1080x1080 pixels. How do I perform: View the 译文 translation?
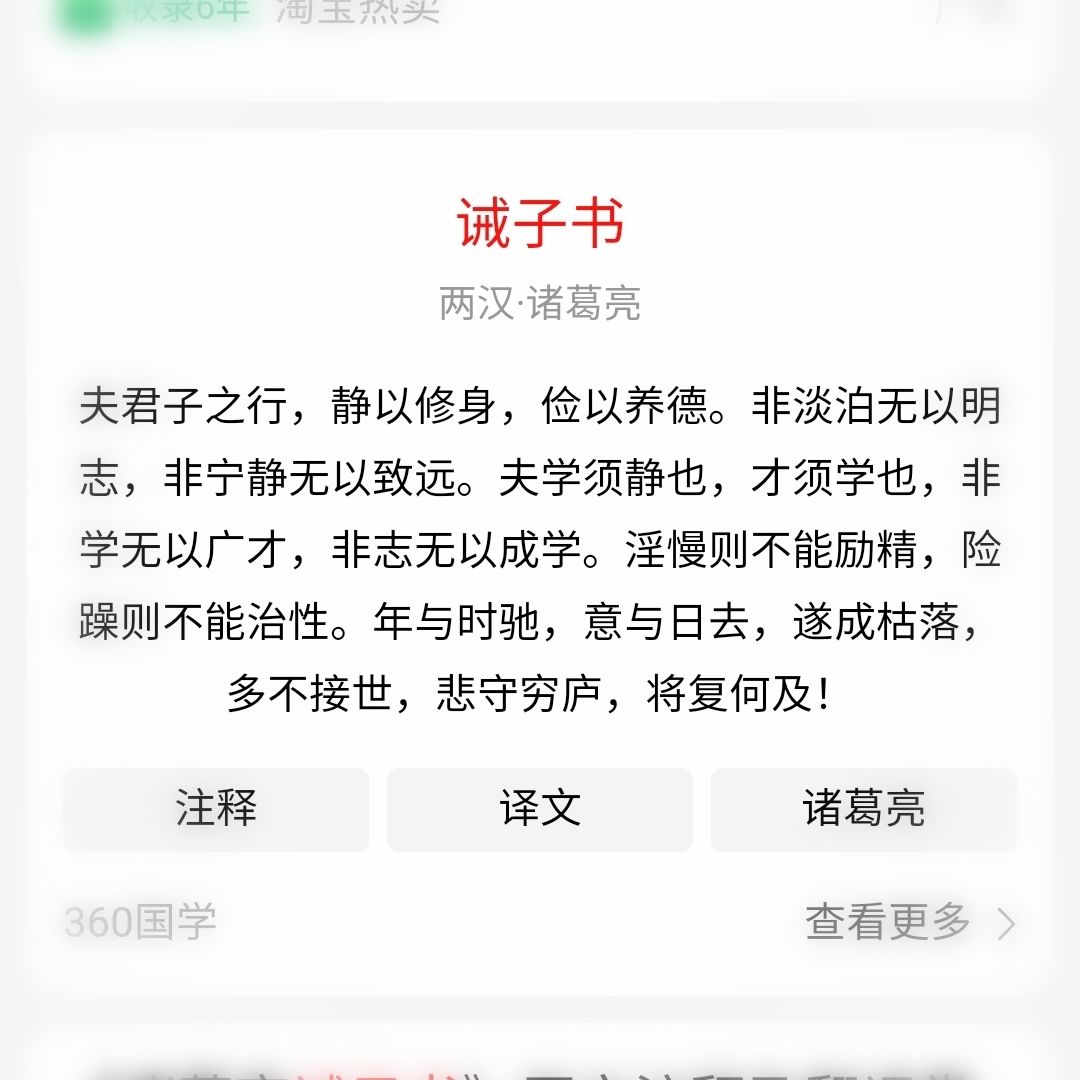pos(540,809)
